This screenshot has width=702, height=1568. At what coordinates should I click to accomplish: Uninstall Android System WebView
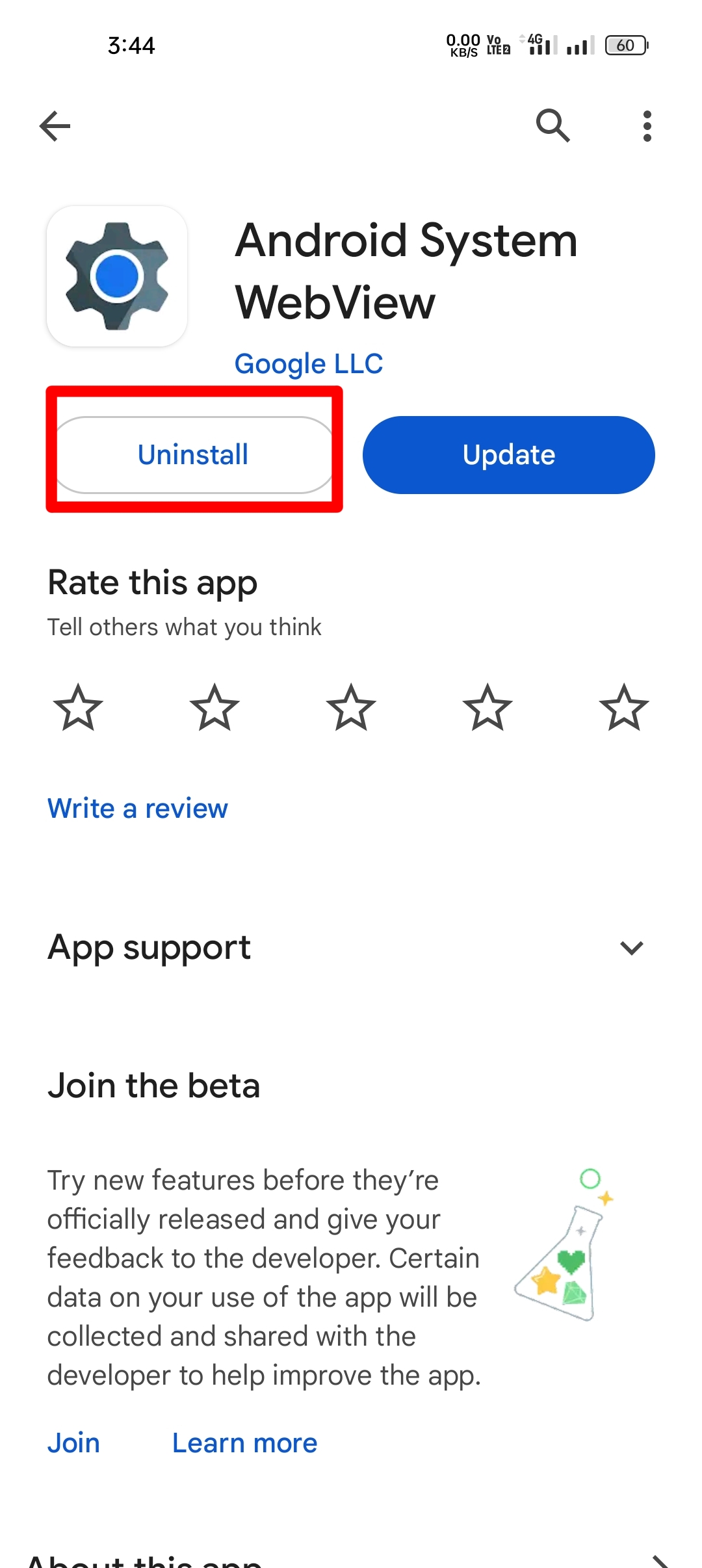(194, 455)
